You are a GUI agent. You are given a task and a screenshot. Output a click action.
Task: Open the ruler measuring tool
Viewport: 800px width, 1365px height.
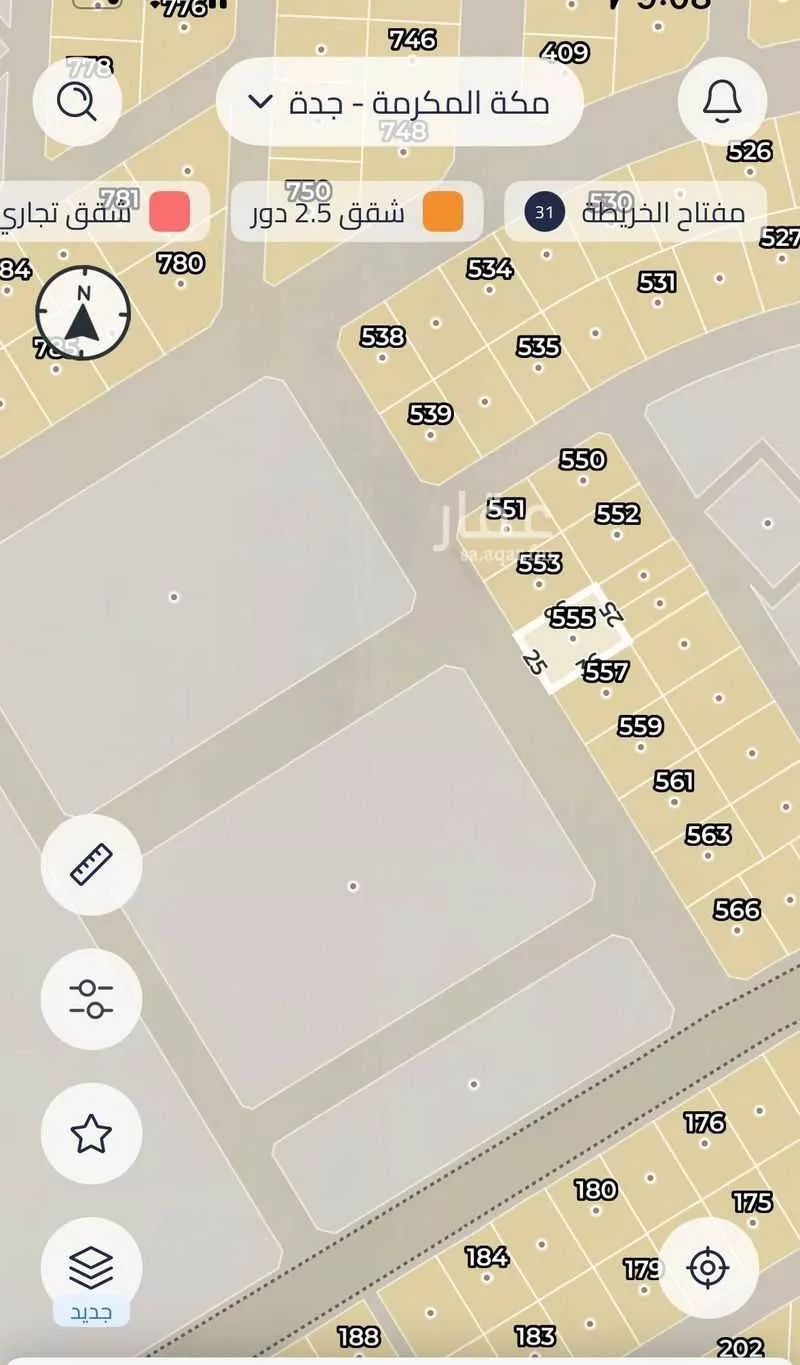[91, 864]
